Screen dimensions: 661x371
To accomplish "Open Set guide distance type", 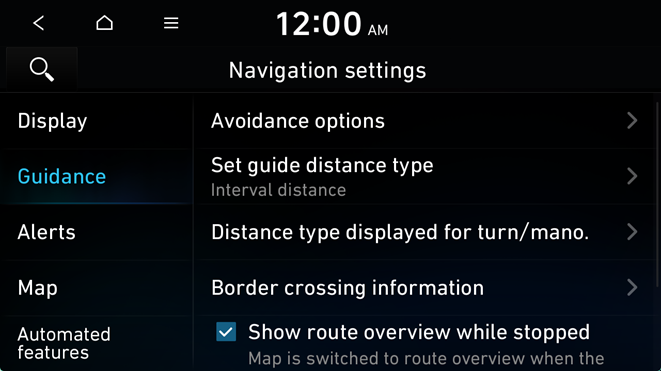I will point(425,177).
